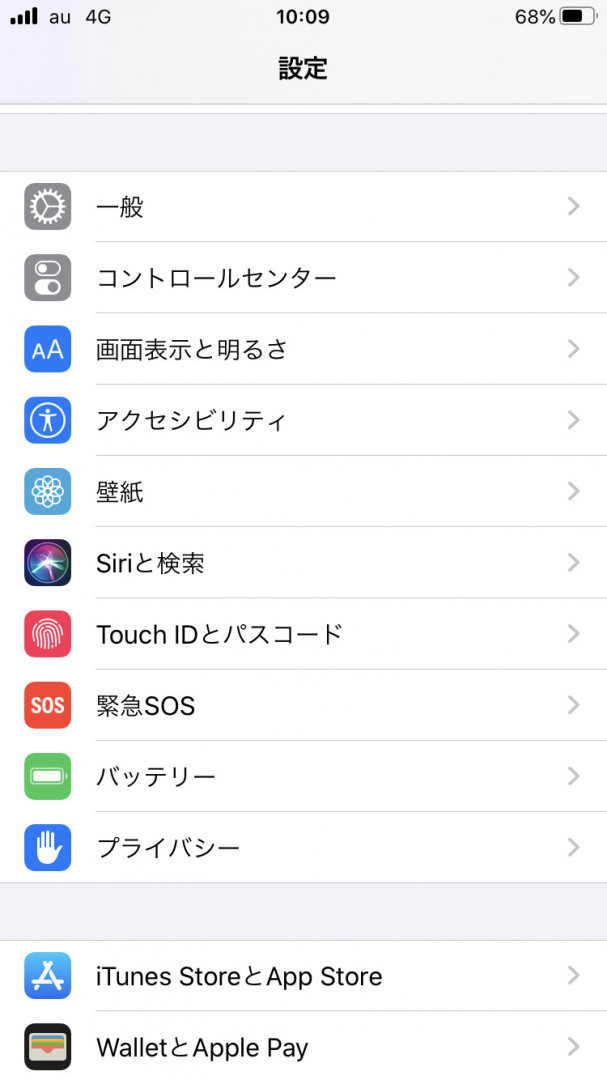Open 緊急SOS settings
Viewport: 607px width, 1080px height.
click(303, 705)
